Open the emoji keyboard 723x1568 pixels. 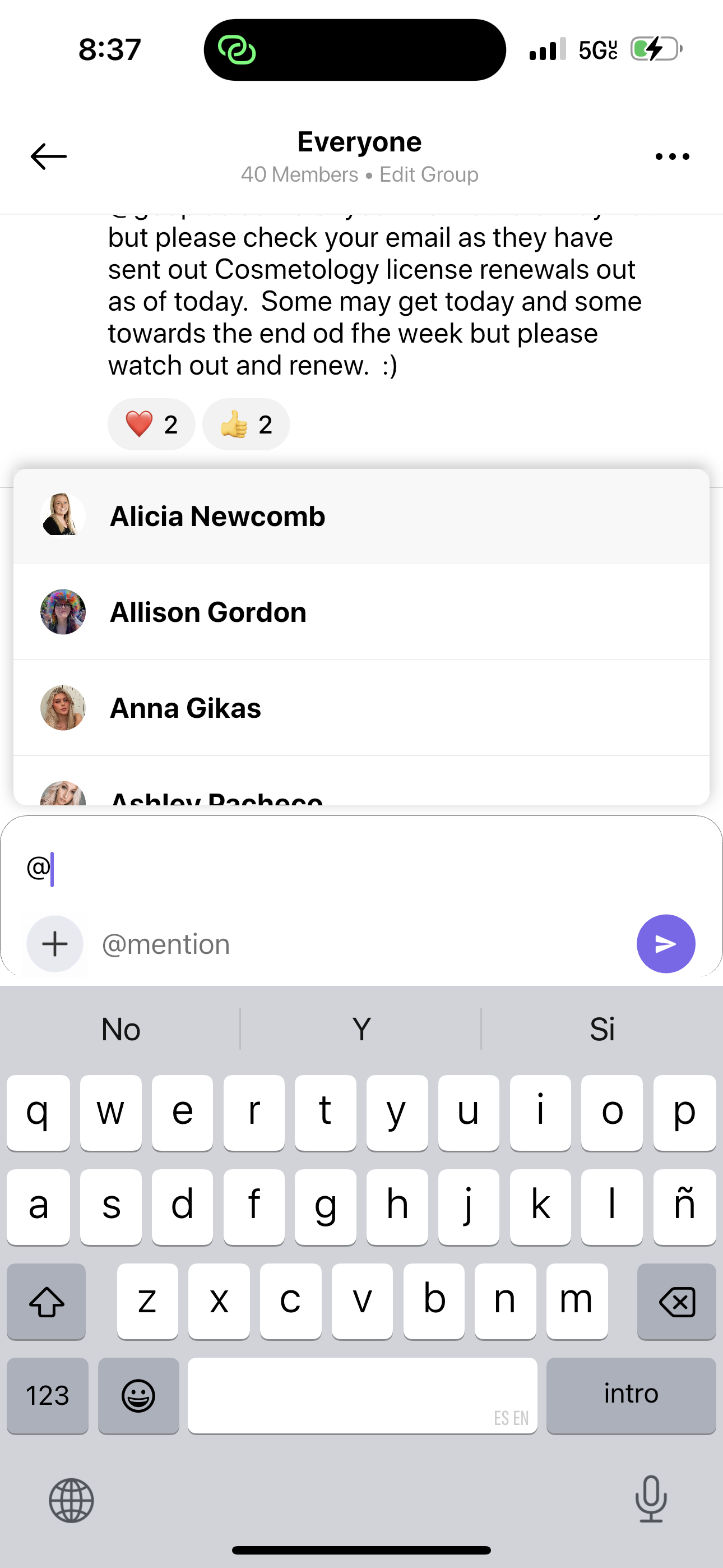(x=139, y=1395)
